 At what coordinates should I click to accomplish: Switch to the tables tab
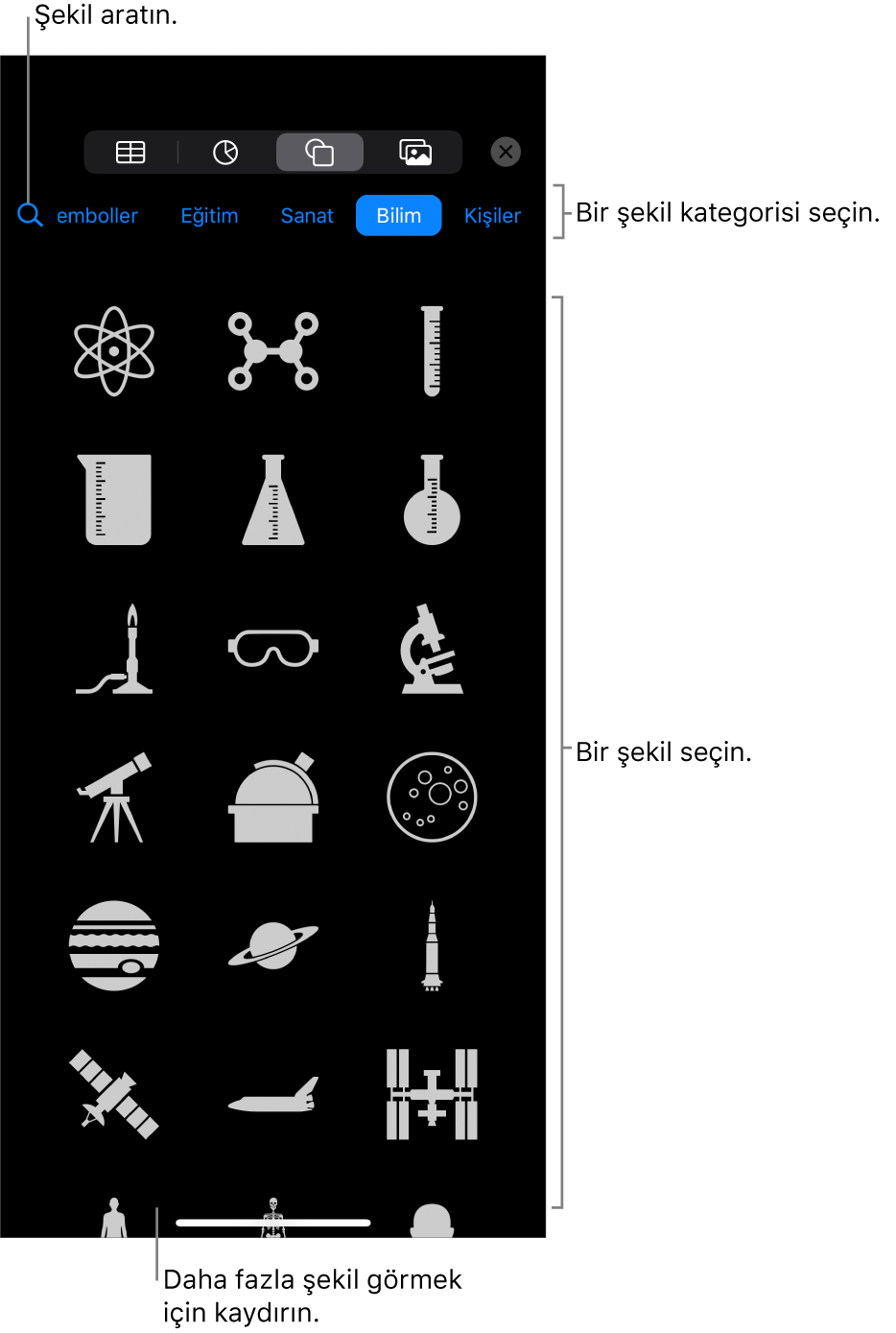[130, 153]
